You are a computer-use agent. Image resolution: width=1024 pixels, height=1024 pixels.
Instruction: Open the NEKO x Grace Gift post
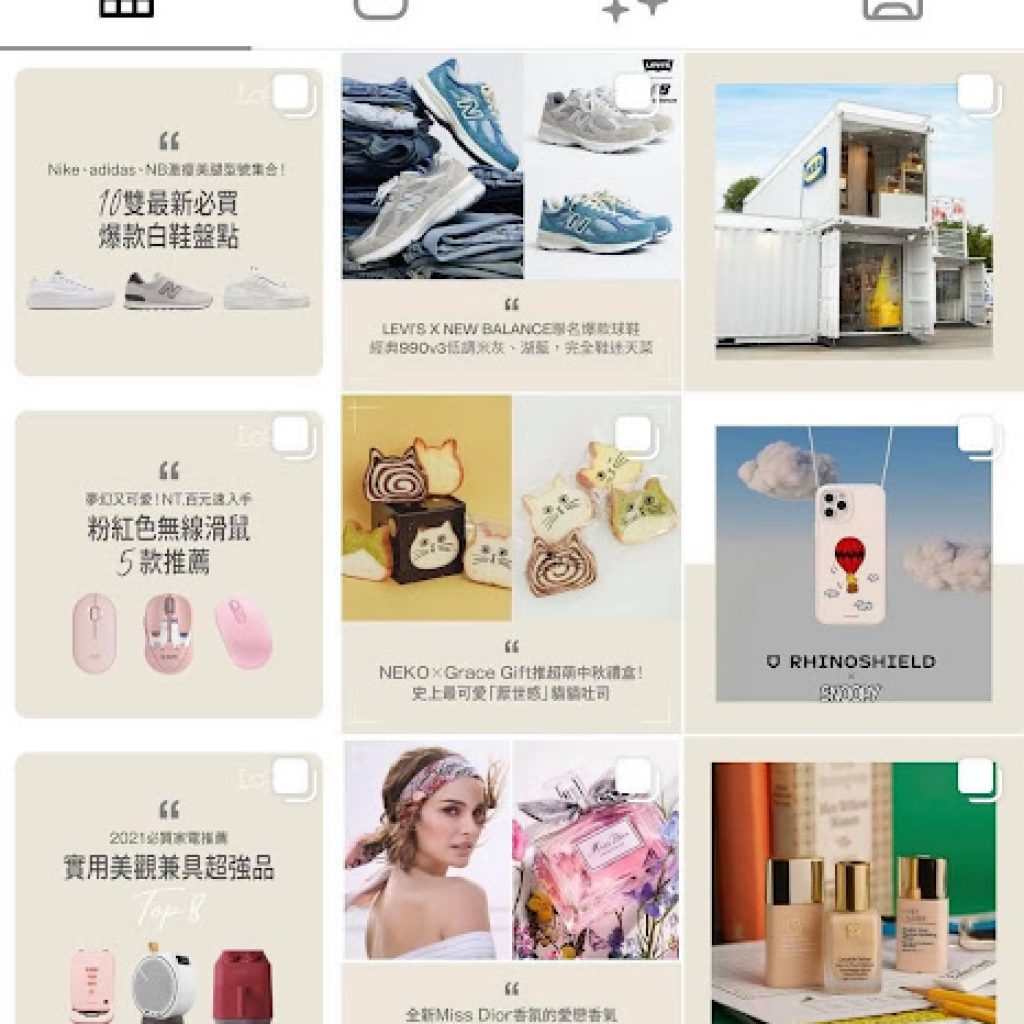511,564
